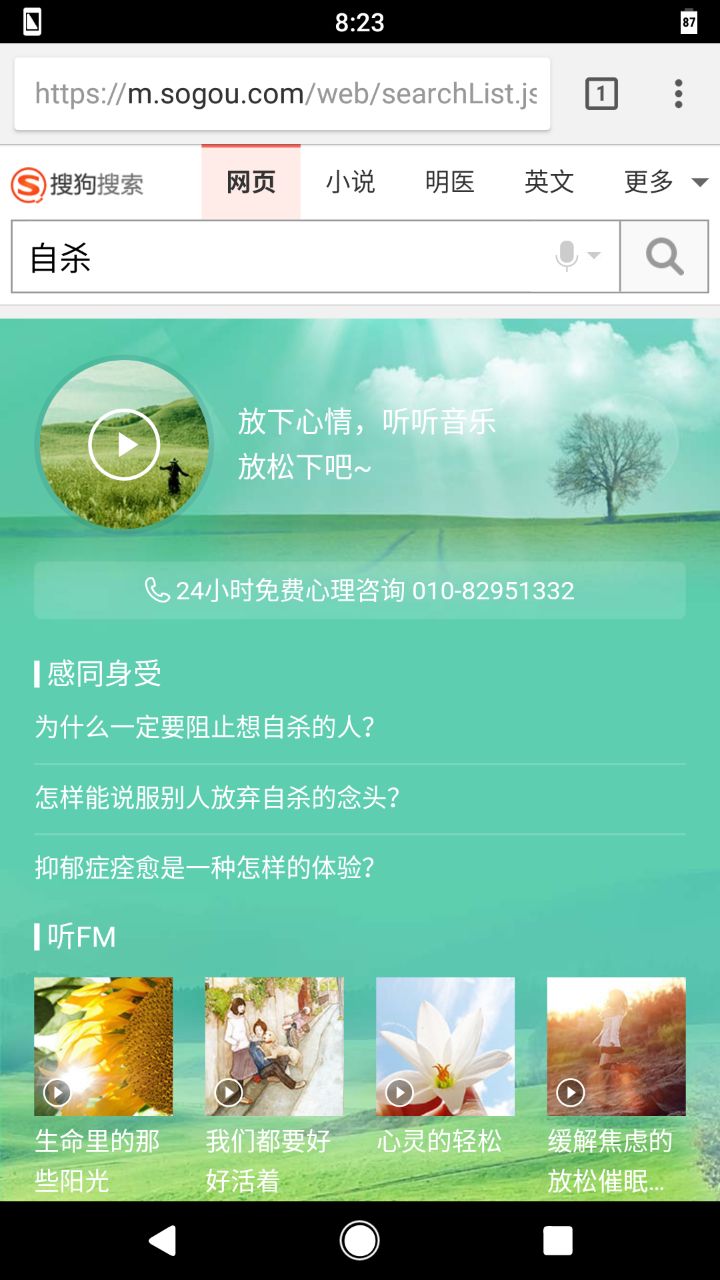Screen dimensions: 720x1280
Task: Open the browser overflow menu
Action: (x=678, y=94)
